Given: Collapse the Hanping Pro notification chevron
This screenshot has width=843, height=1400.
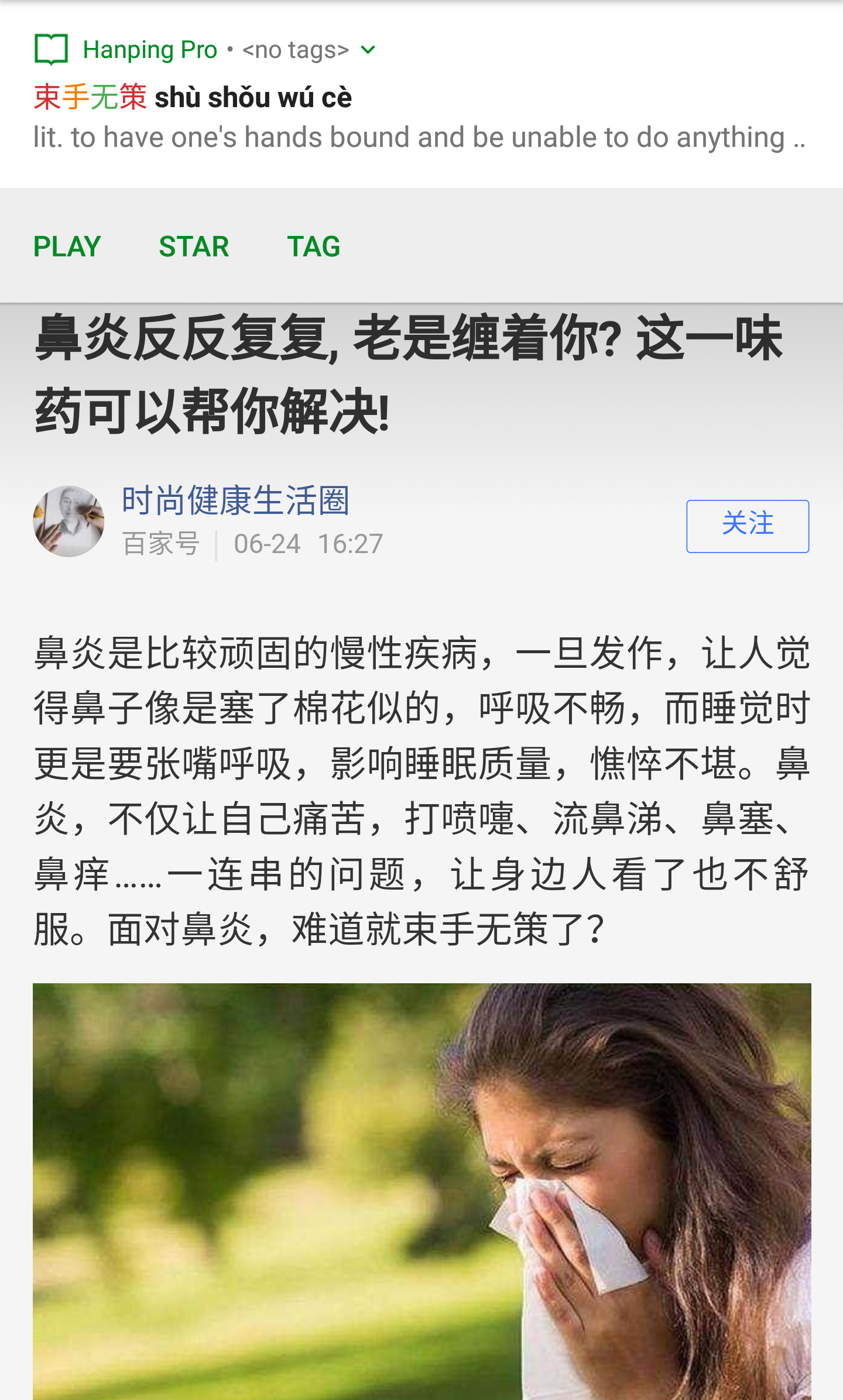Looking at the screenshot, I should click(x=368, y=50).
